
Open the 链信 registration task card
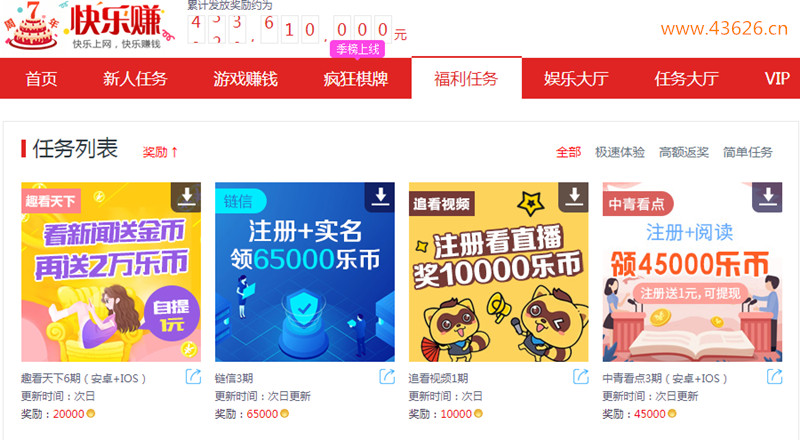[x=304, y=272]
